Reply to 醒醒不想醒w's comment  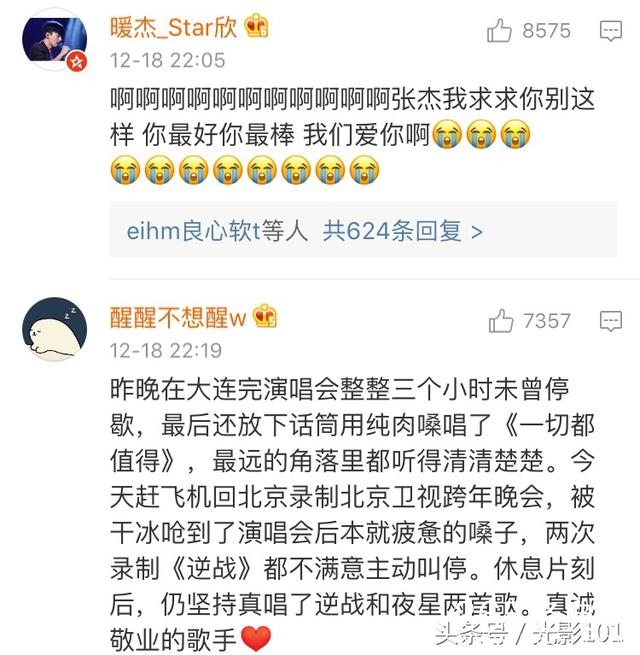610,321
